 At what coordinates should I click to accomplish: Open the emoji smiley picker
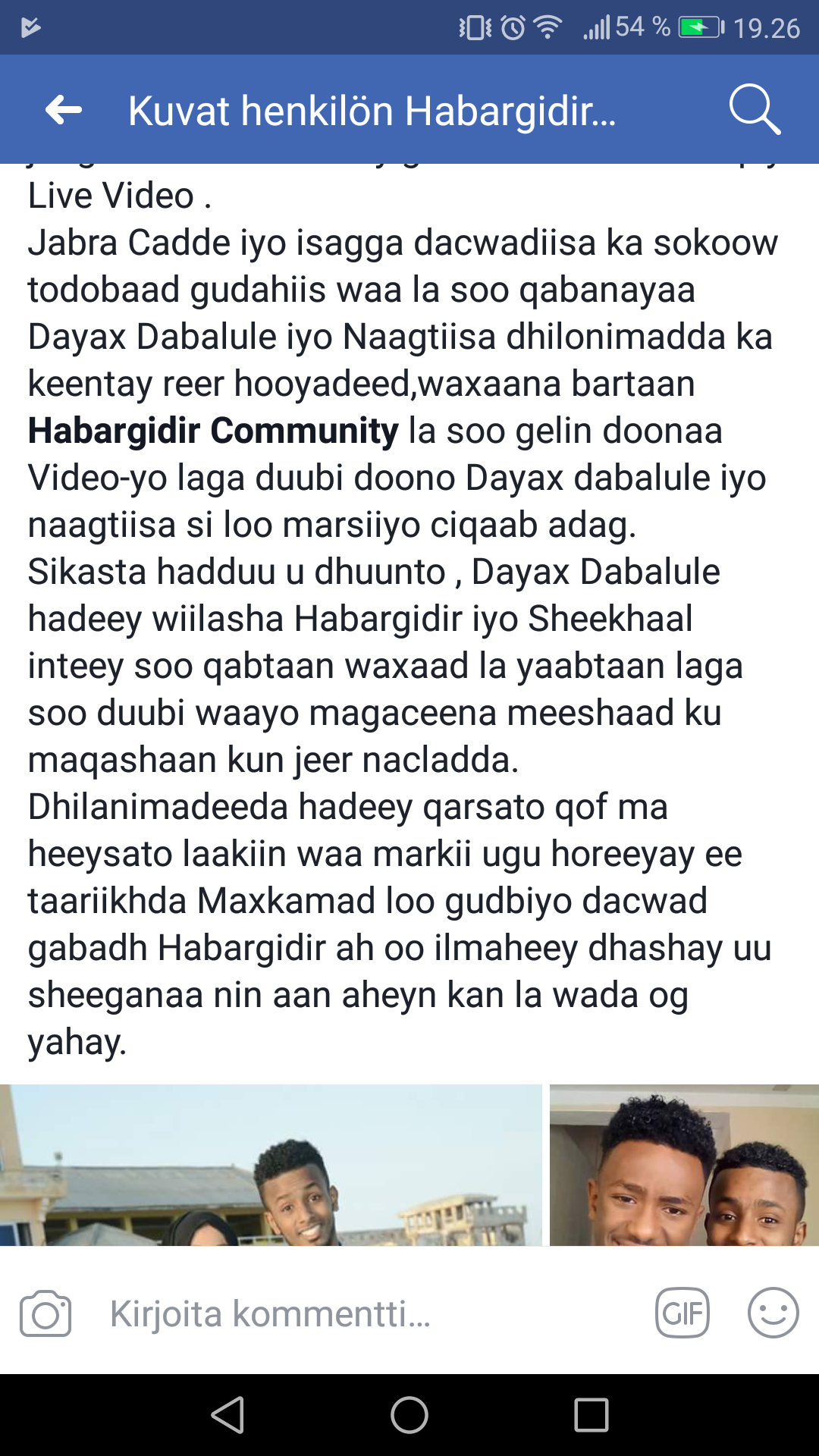point(773,1313)
